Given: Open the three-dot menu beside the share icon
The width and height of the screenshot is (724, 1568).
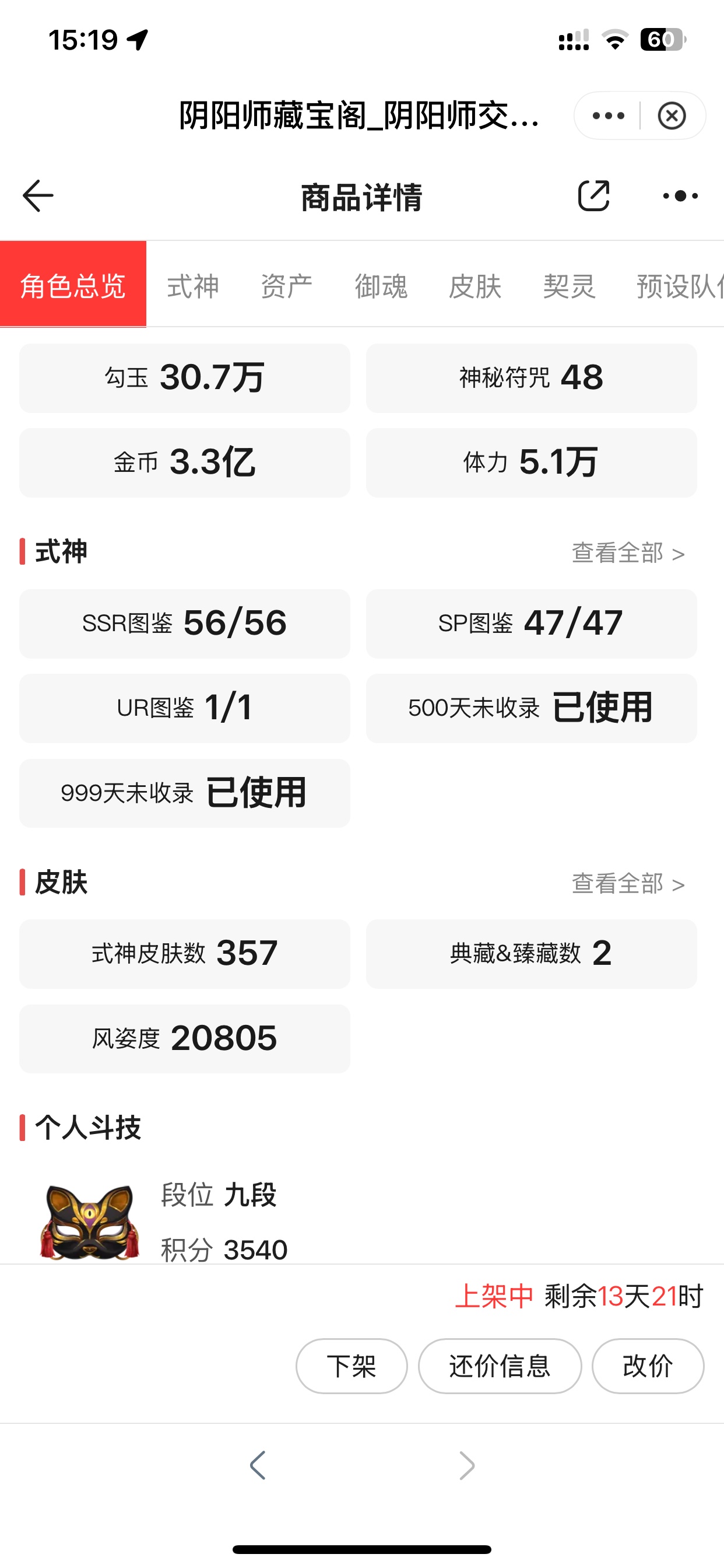Looking at the screenshot, I should click(x=680, y=196).
